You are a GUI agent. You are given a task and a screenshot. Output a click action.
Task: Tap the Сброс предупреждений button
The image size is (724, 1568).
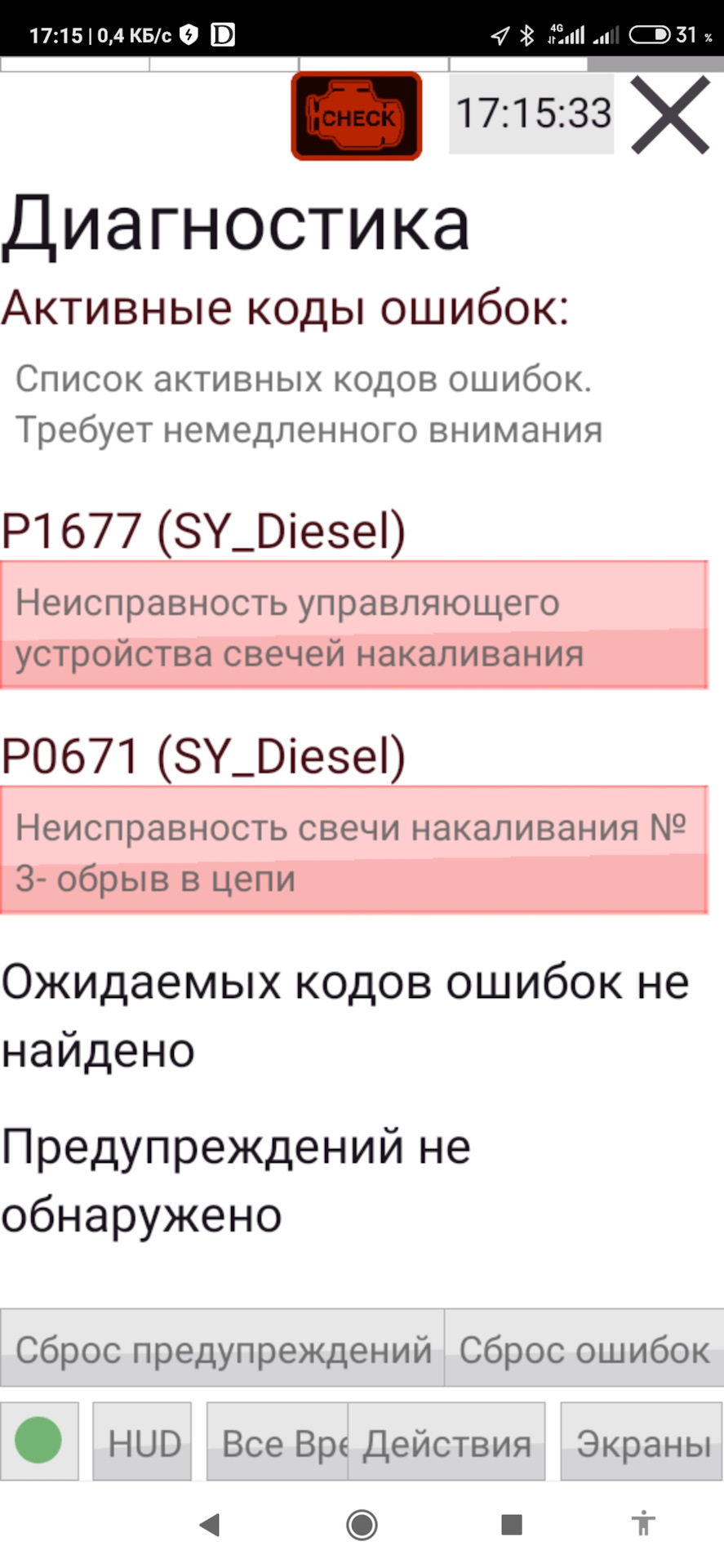(222, 1350)
